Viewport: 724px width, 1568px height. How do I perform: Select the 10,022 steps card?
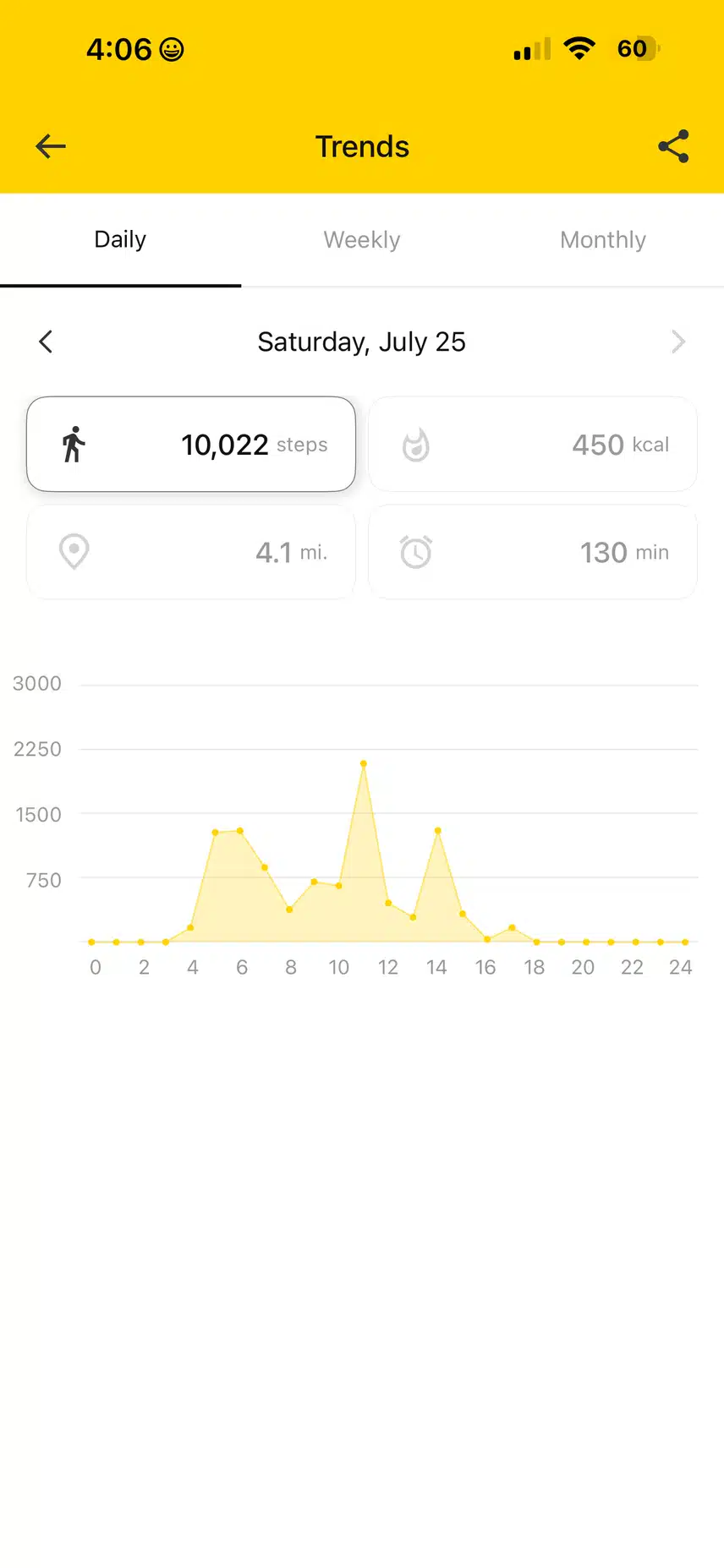pos(191,444)
